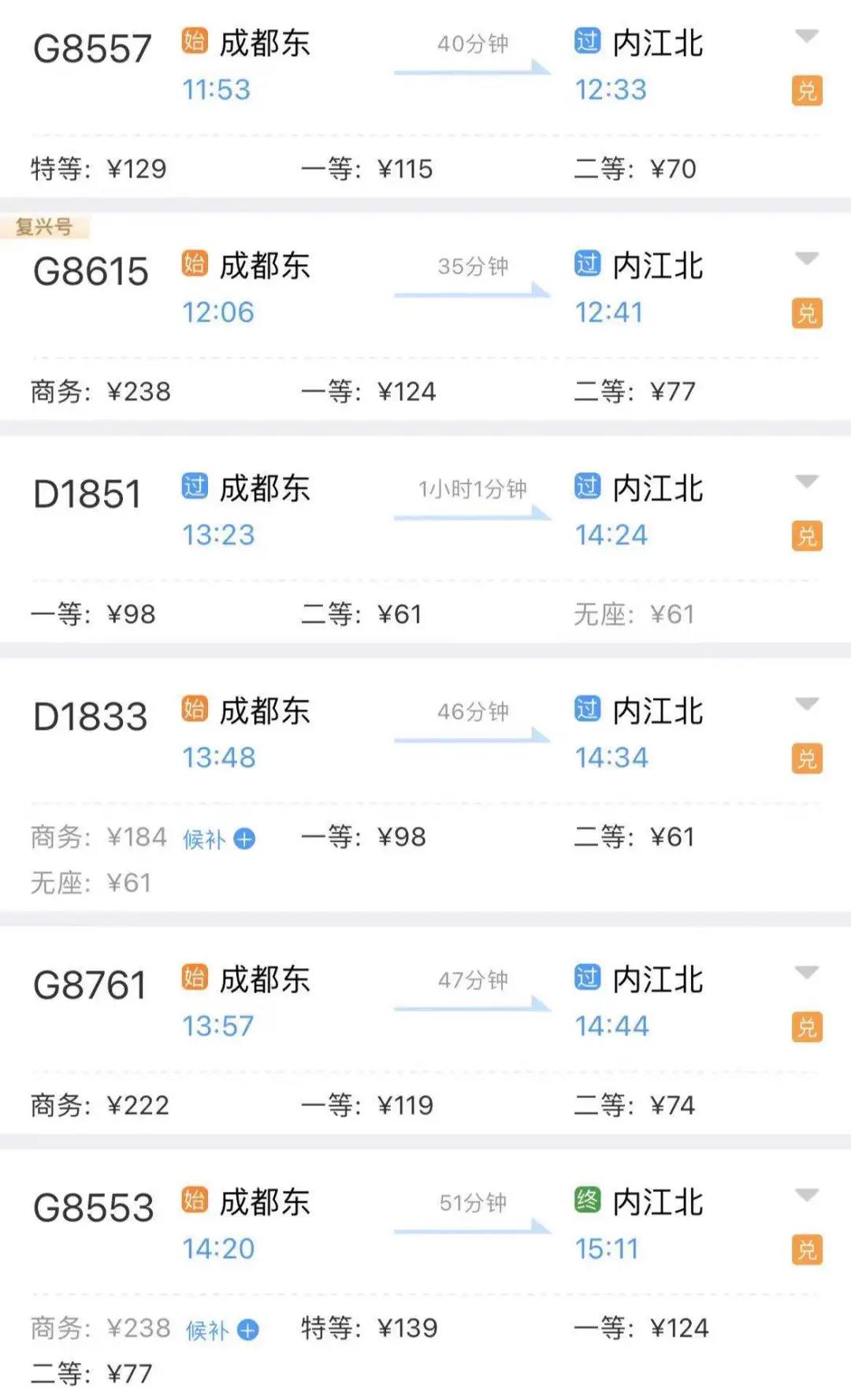
Task: Select Fuxing train G8615 at 12:06
Action: click(91, 272)
